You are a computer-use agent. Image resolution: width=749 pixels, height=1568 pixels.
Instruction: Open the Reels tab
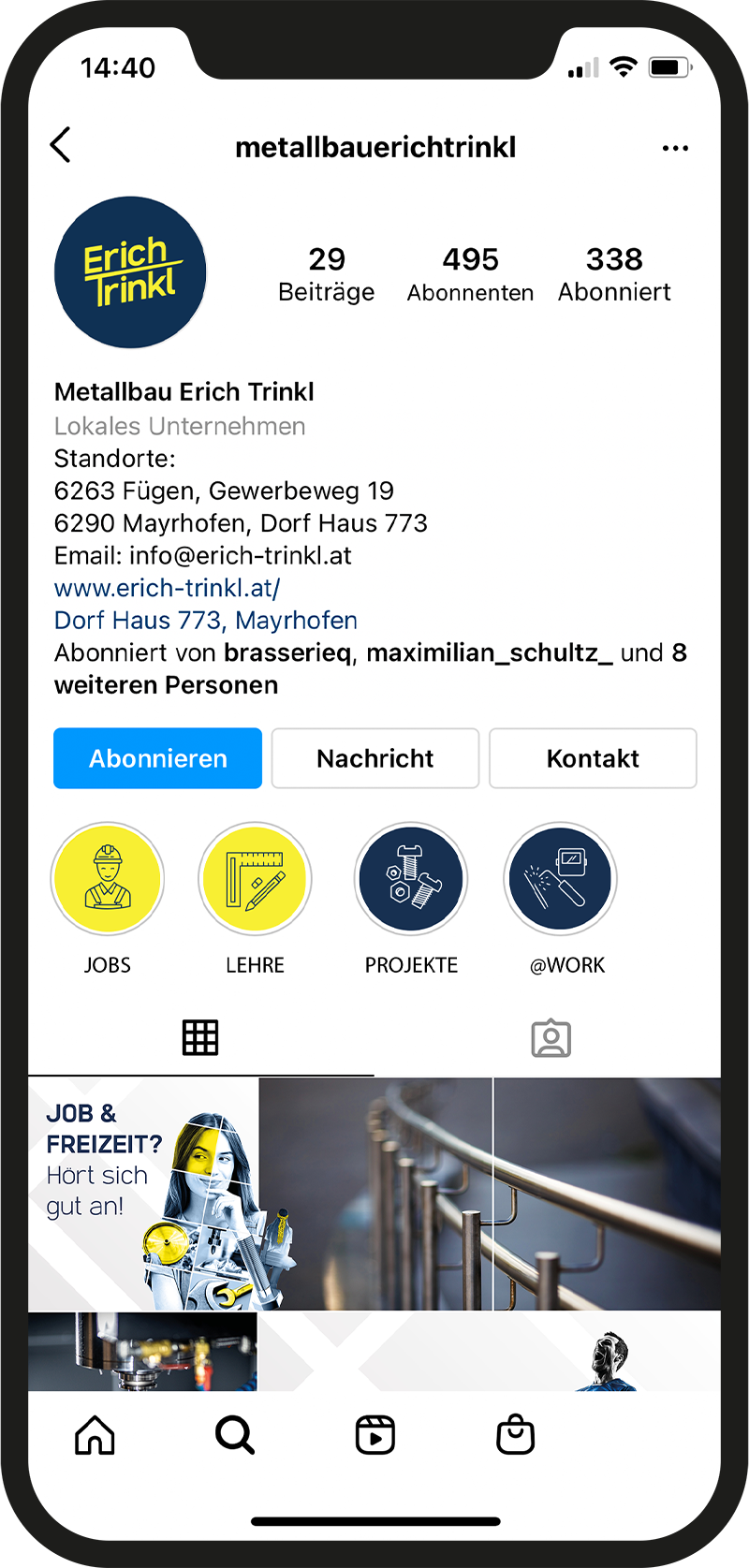pyautogui.click(x=374, y=1434)
